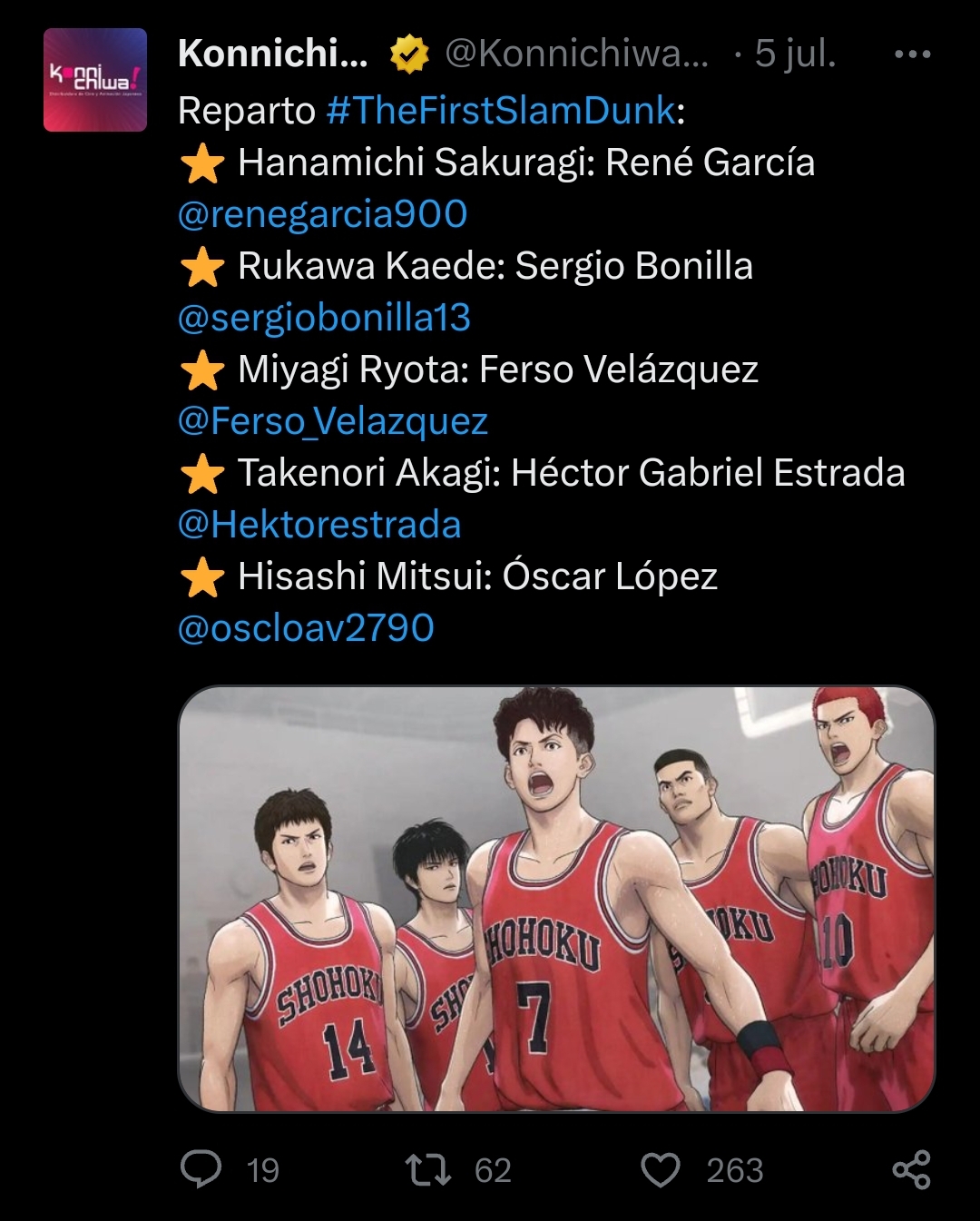Like the tweet with 263 likes
980x1221 pixels.
pos(660,1169)
